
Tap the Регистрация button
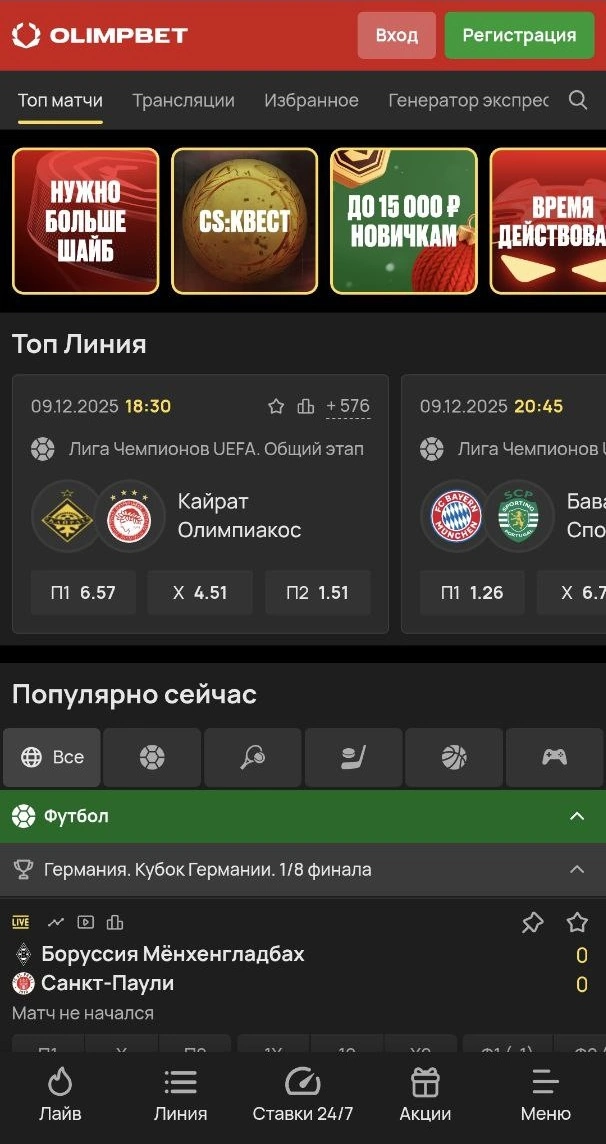click(x=519, y=35)
